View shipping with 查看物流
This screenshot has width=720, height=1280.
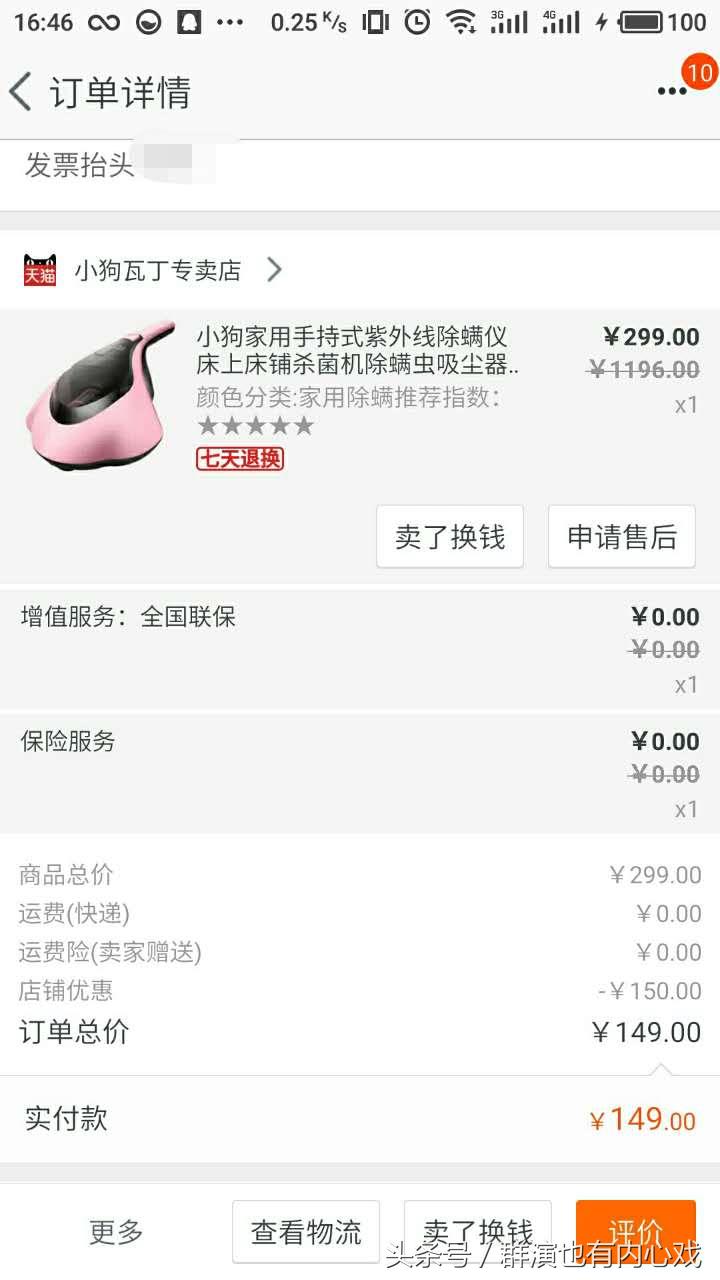click(306, 1232)
